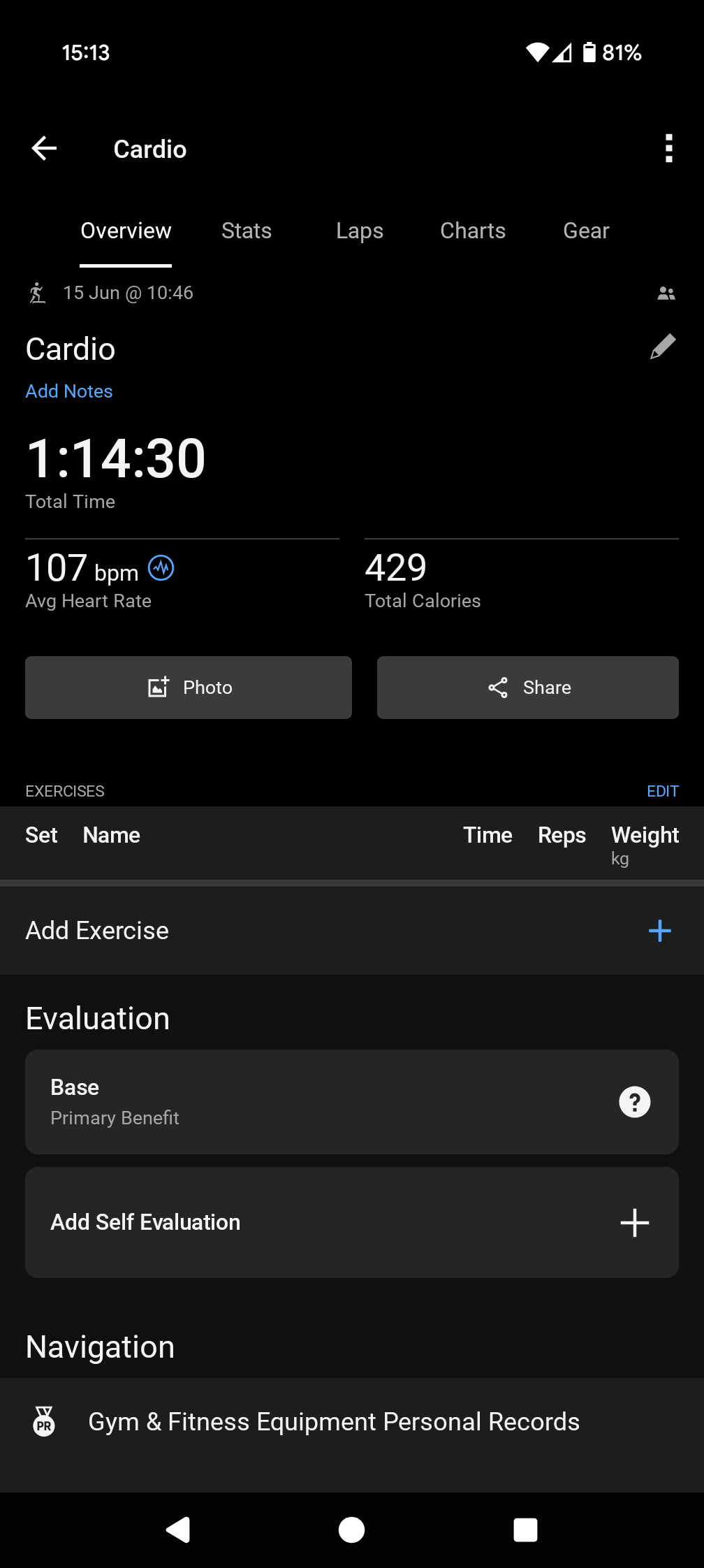Switch to the Laps tab

coord(360,231)
